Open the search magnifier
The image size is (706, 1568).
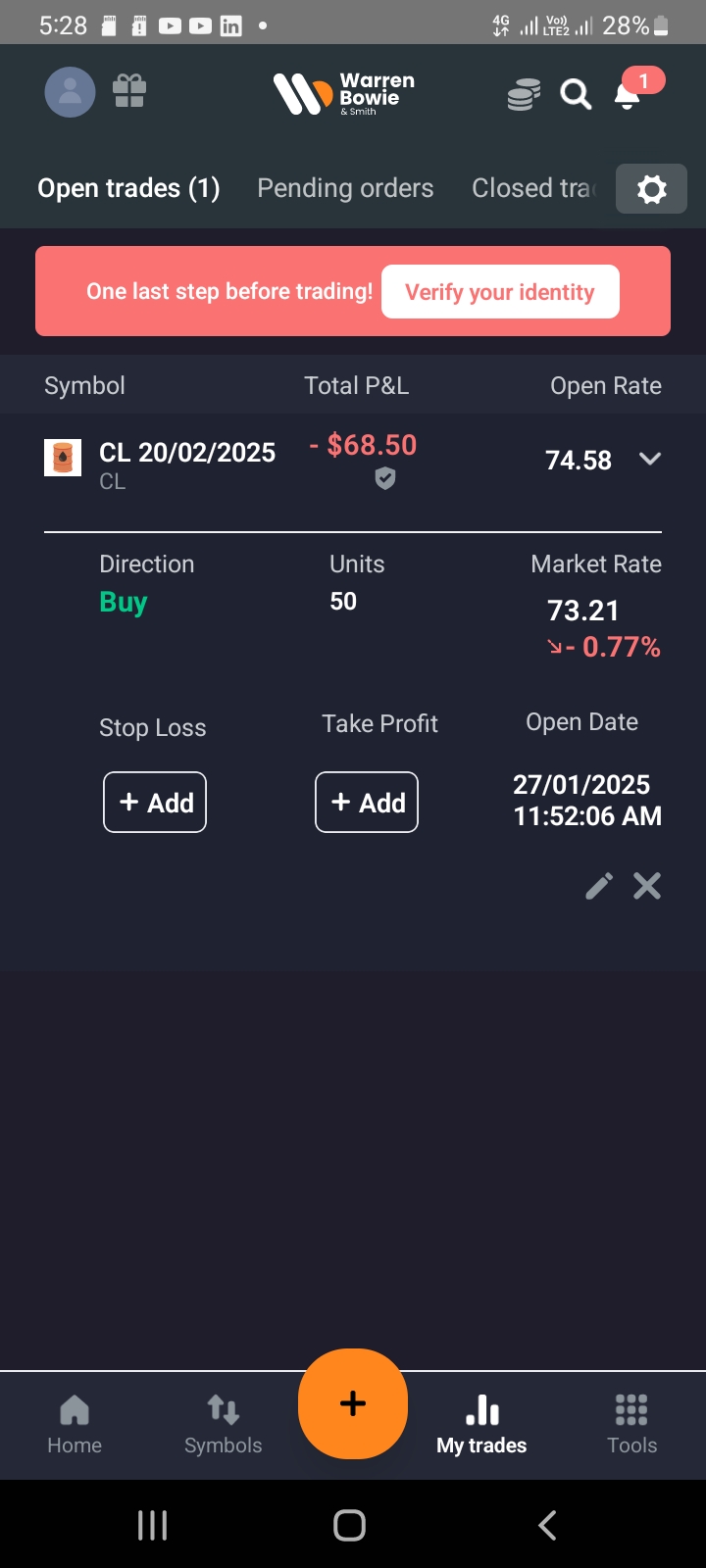pyautogui.click(x=576, y=95)
